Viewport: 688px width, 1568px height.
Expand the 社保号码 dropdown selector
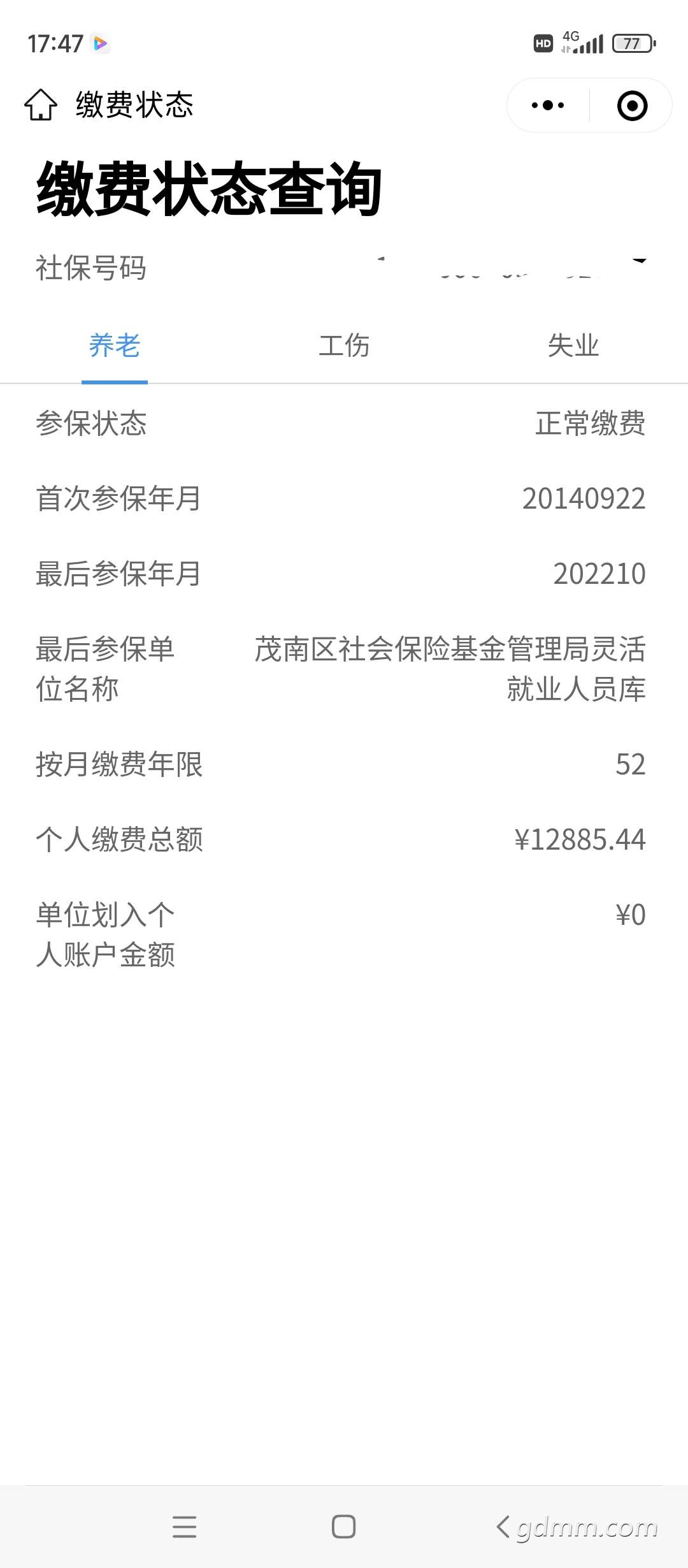tap(640, 261)
